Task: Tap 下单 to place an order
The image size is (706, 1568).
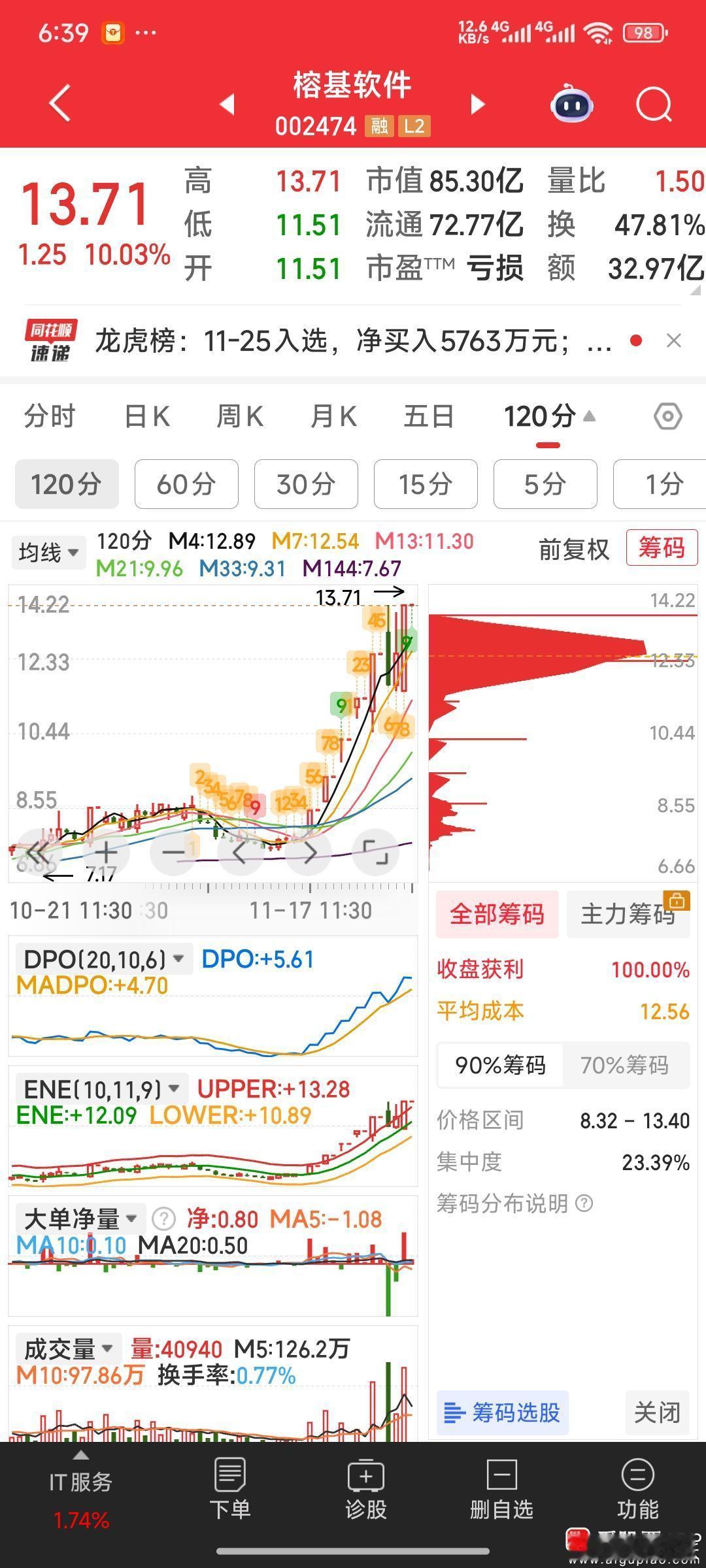Action: (229, 1491)
